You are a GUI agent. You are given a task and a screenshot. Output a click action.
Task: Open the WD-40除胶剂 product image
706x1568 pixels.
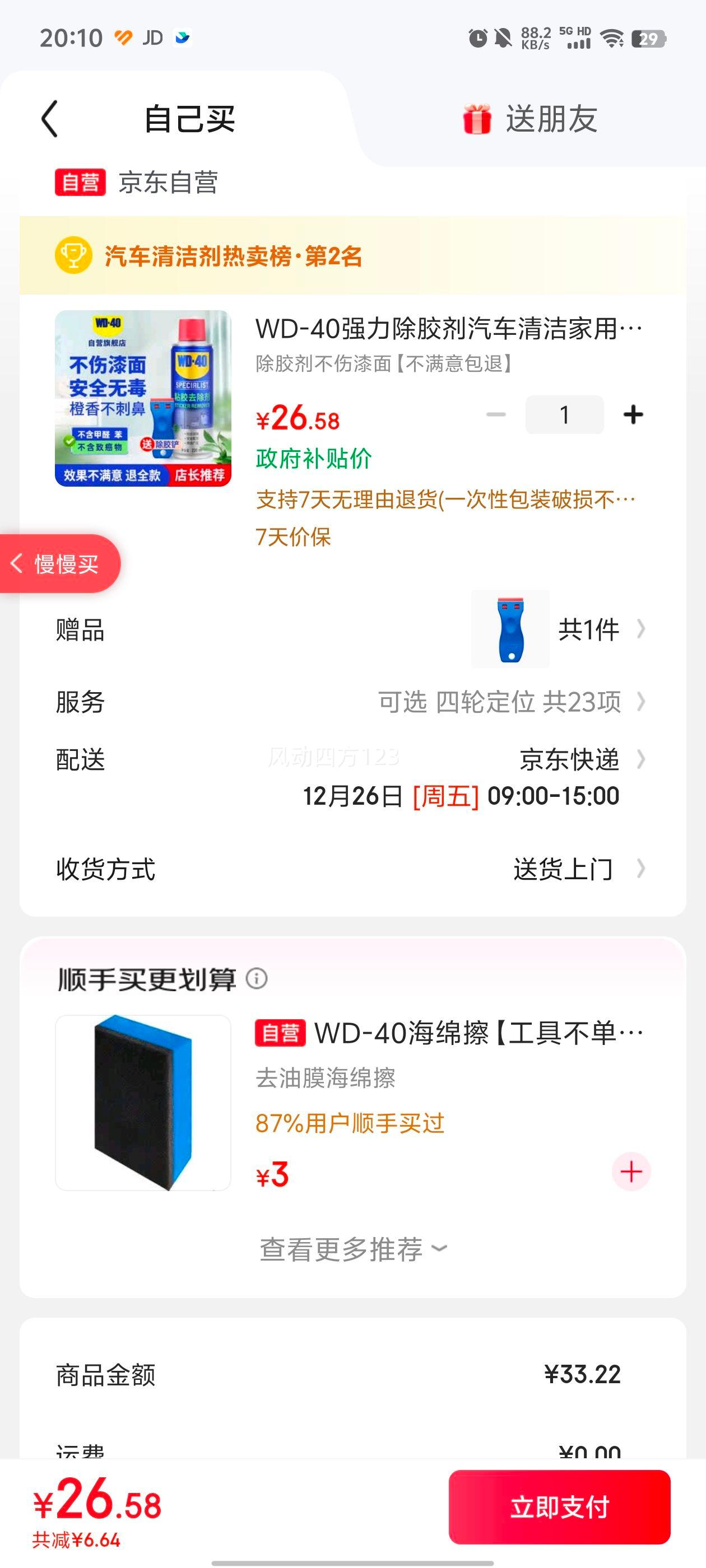(x=143, y=398)
